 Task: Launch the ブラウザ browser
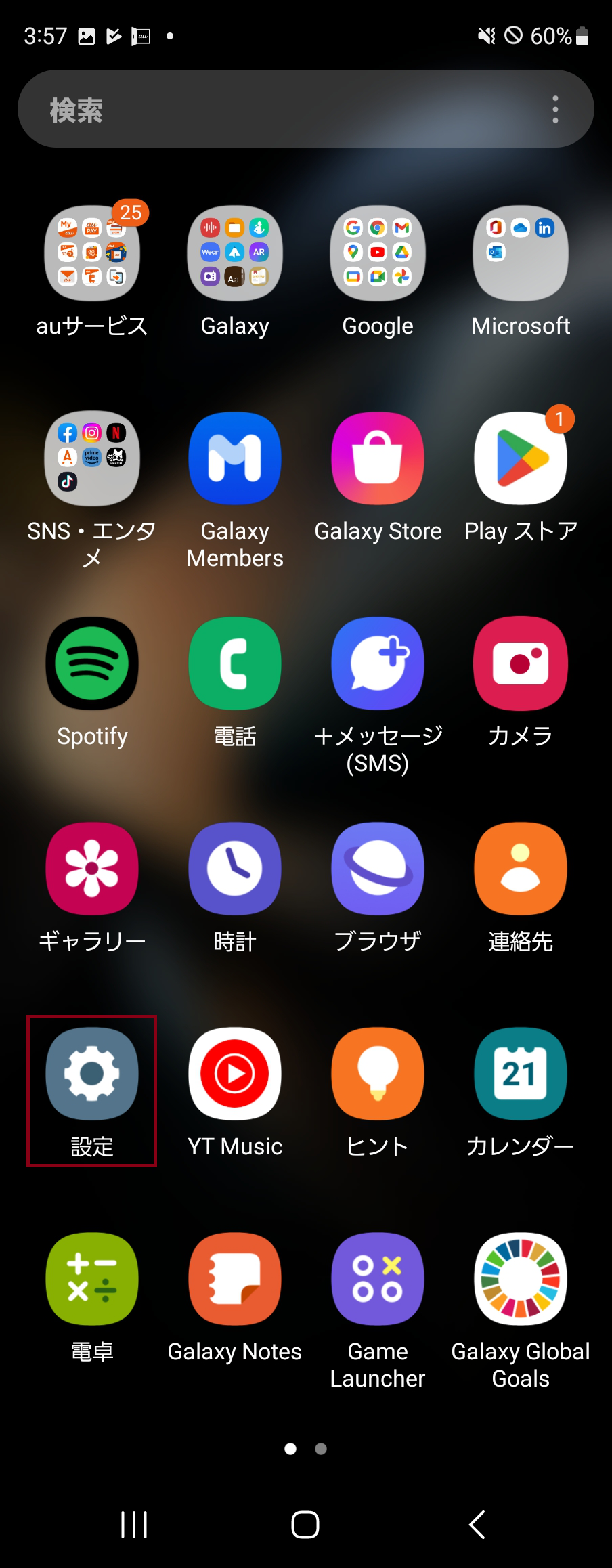click(378, 869)
